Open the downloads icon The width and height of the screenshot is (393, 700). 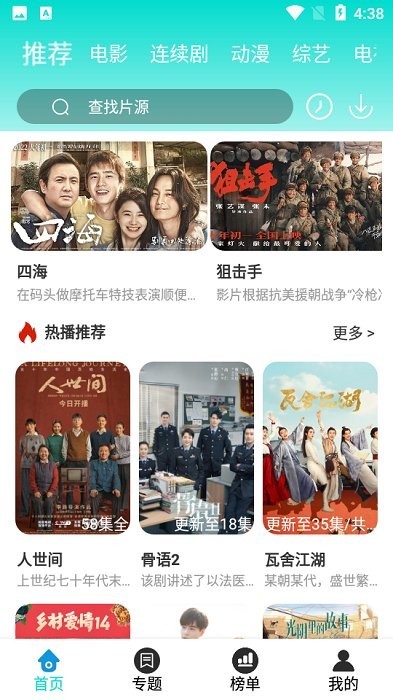(x=360, y=107)
